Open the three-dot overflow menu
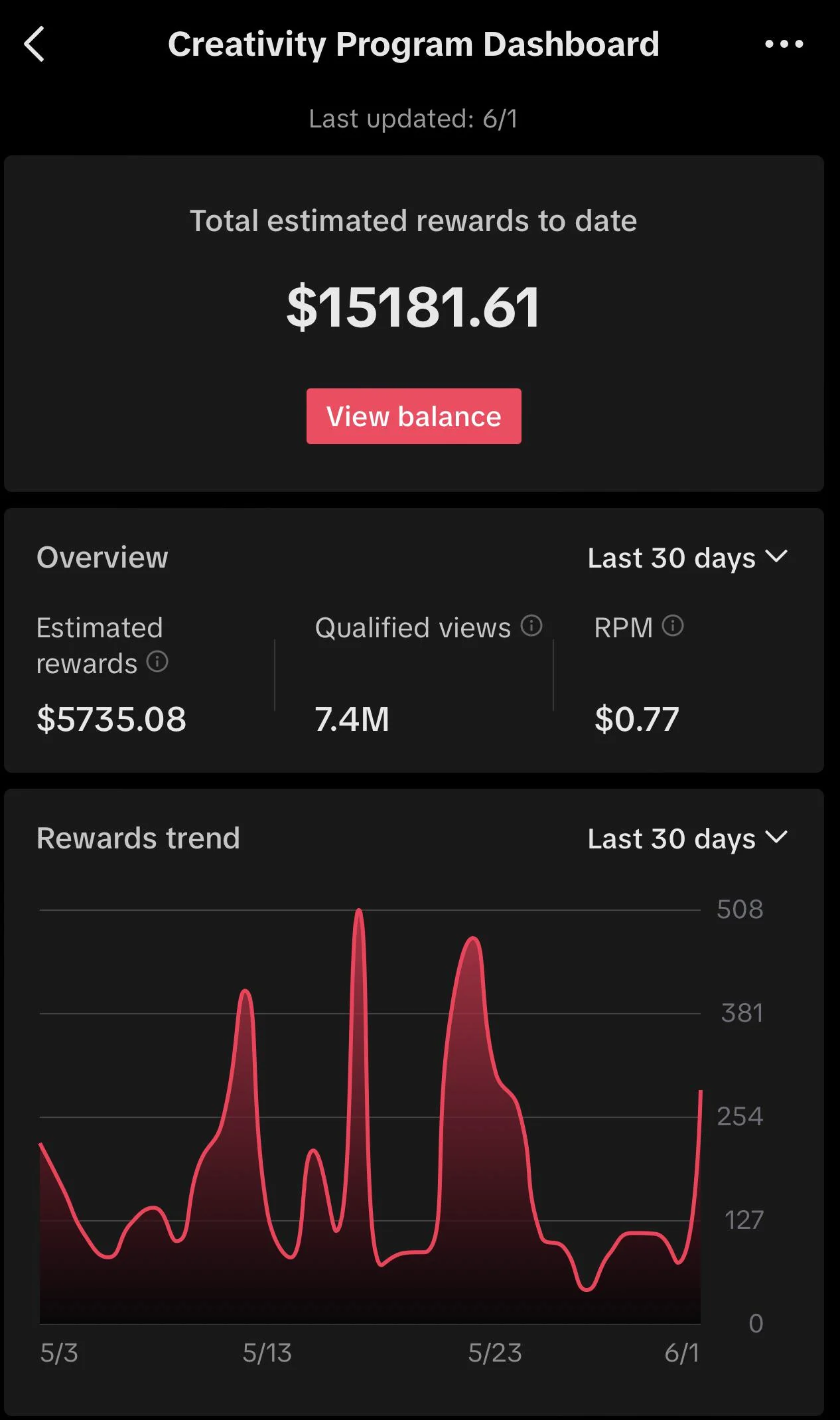This screenshot has width=840, height=1420. 784,44
